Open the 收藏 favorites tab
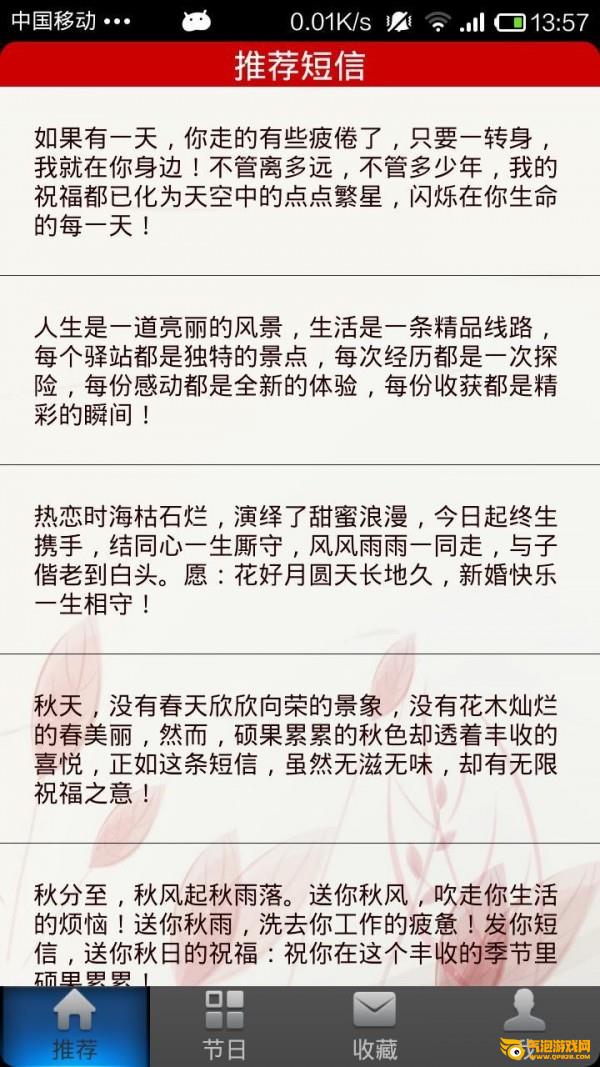Screen dimensions: 600x1067 point(374,1026)
